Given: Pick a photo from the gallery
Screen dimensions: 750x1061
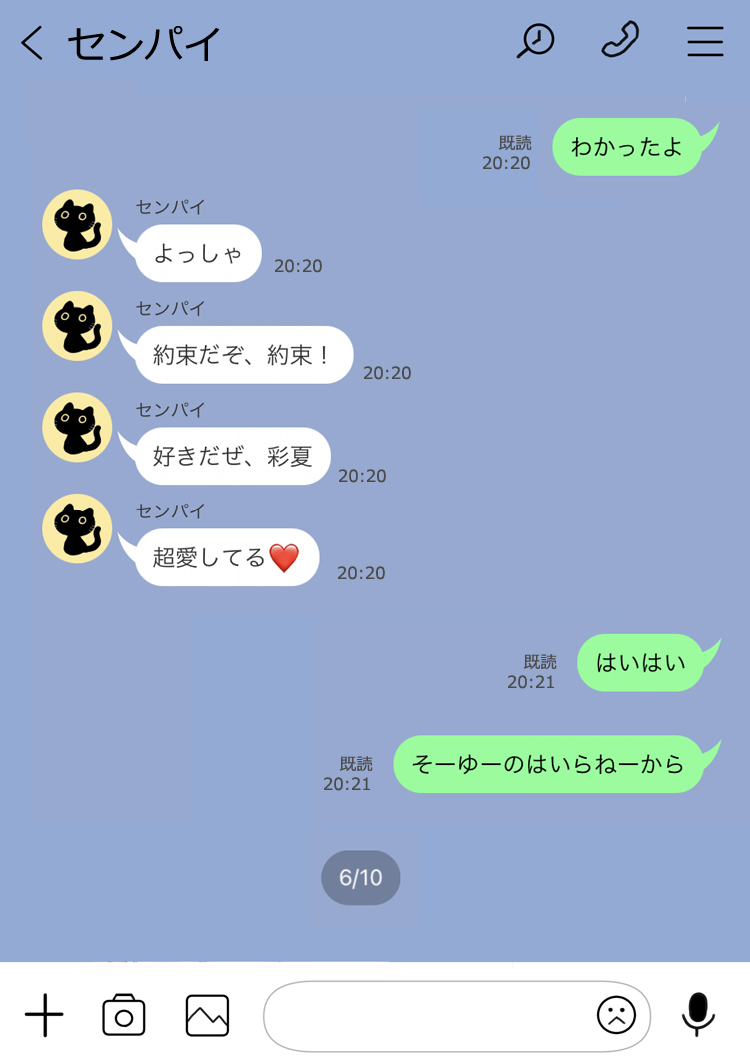Looking at the screenshot, I should (207, 1016).
